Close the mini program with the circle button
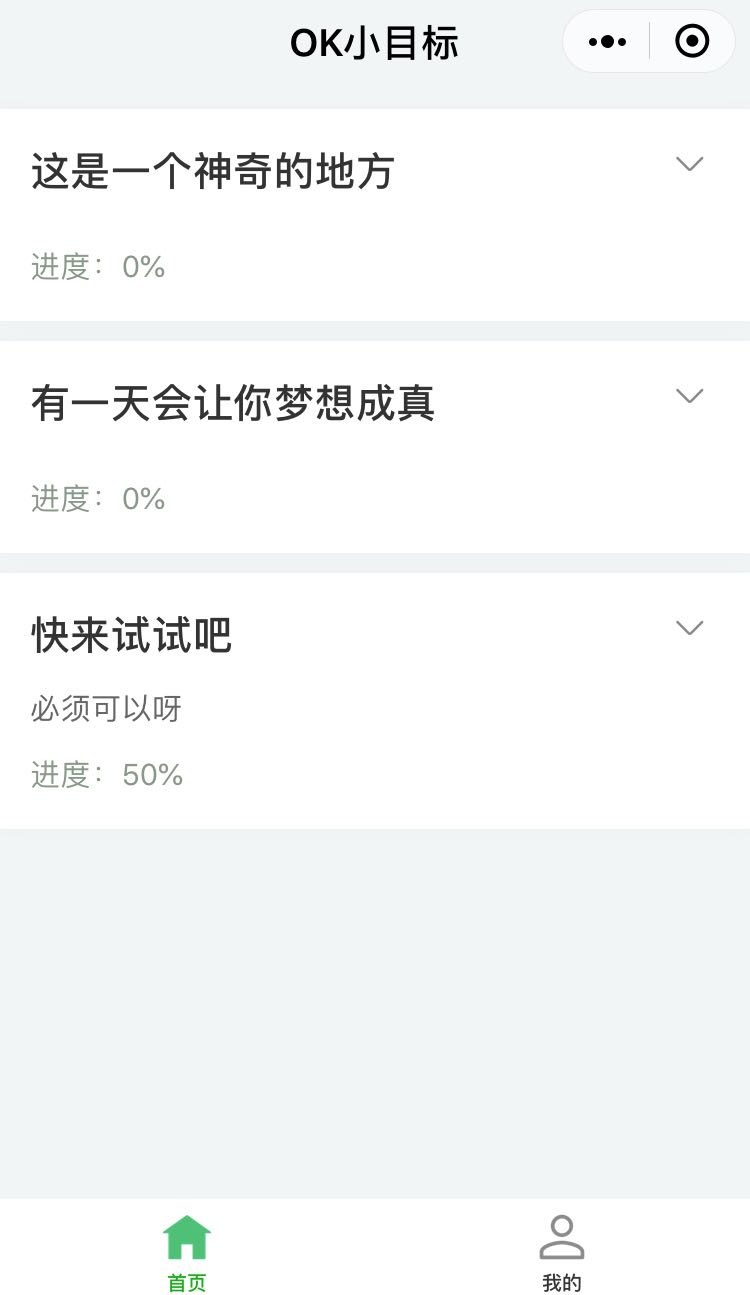The width and height of the screenshot is (750, 1295). pyautogui.click(x=692, y=42)
